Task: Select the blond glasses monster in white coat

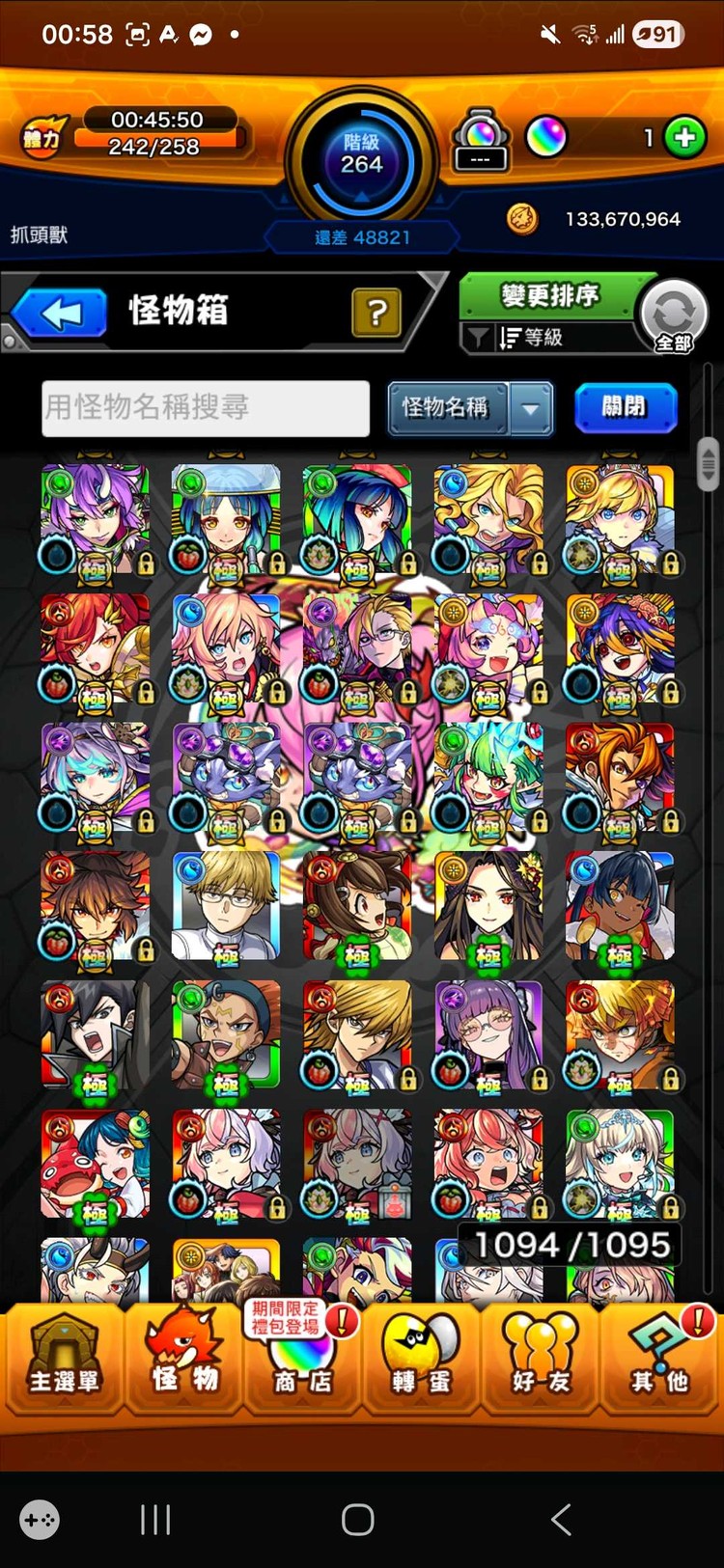Action: click(x=226, y=905)
